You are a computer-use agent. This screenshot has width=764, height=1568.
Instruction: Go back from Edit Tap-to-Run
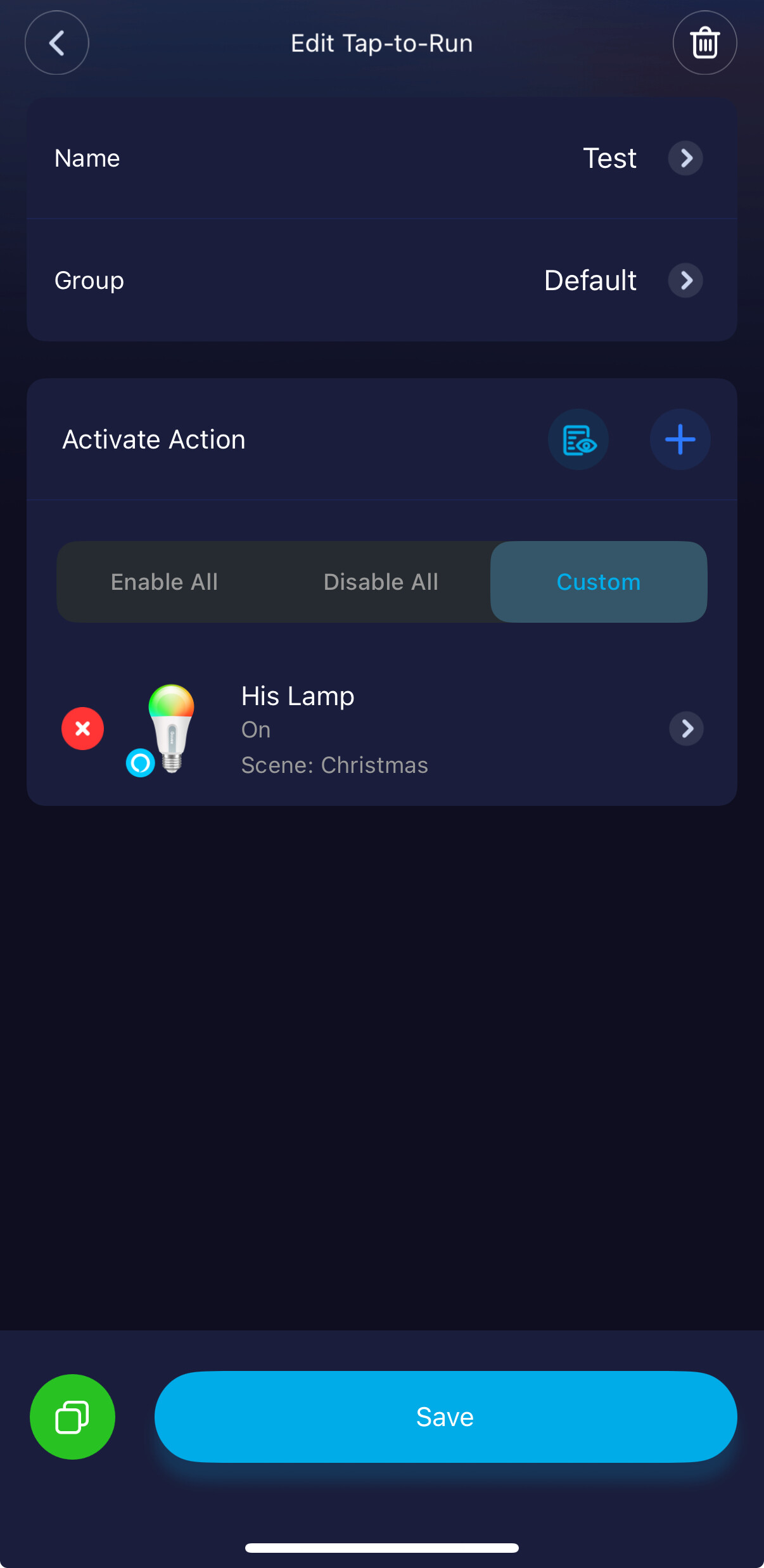click(56, 43)
